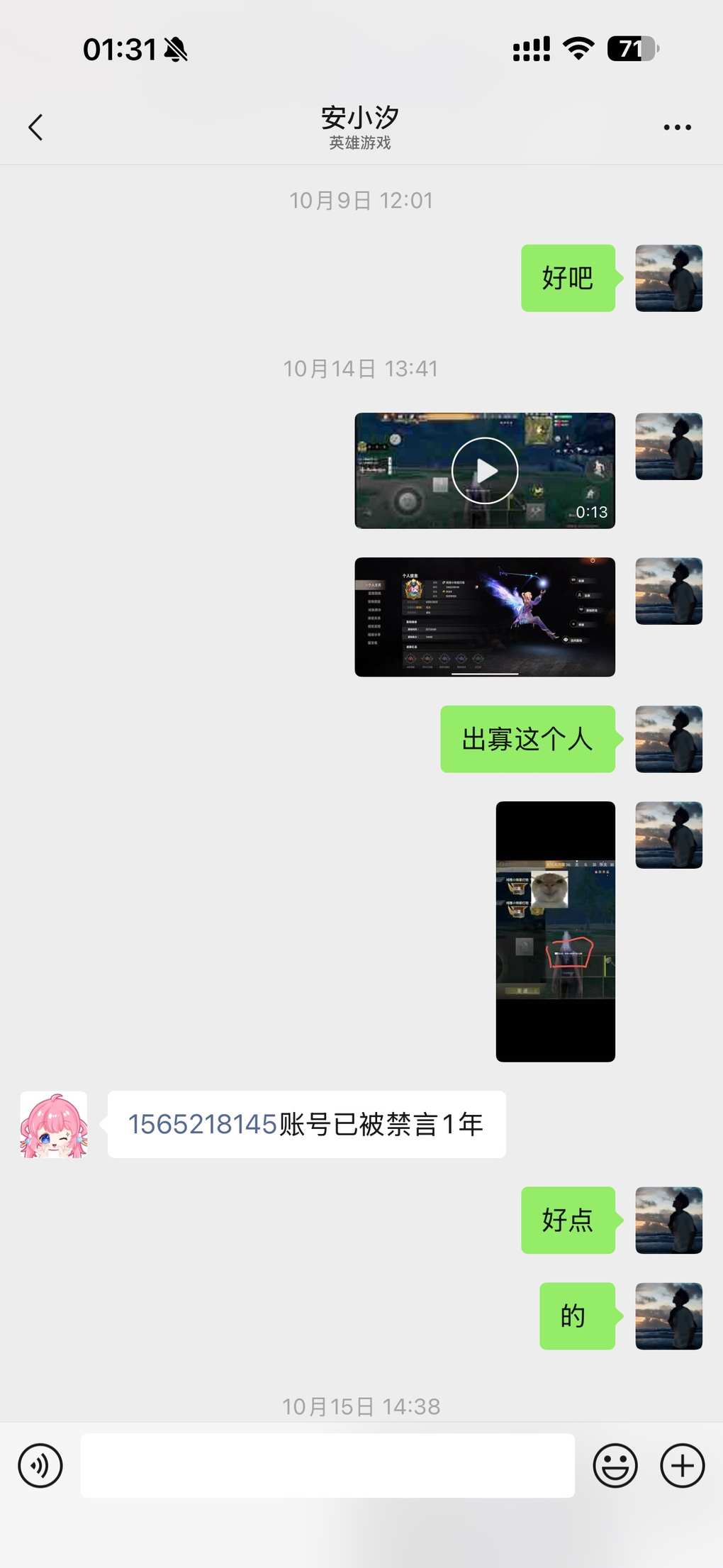Switch to voice message input
723x1568 pixels.
(x=40, y=1465)
